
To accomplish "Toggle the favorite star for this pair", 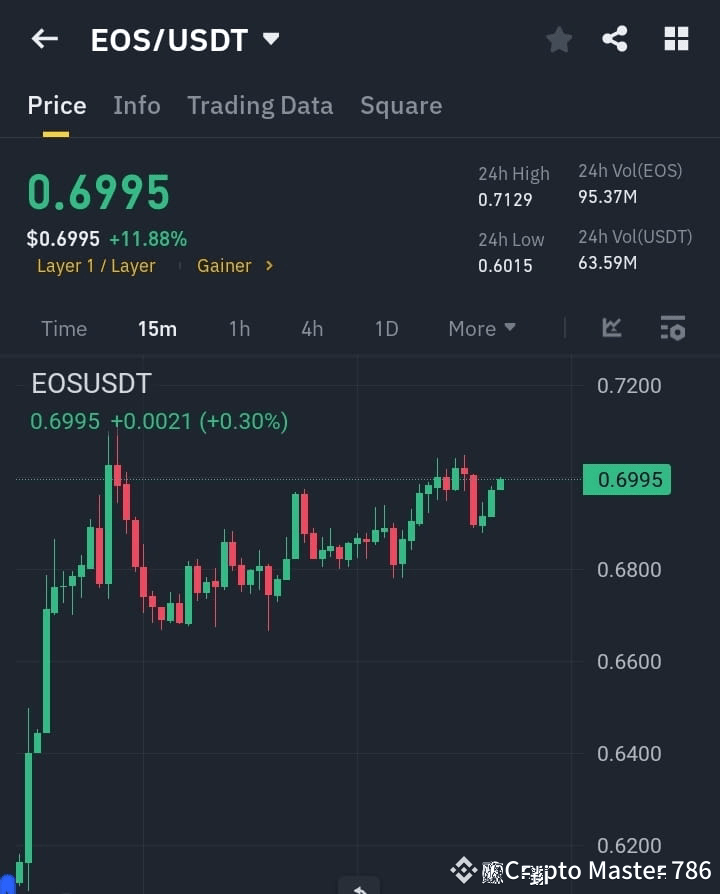I will tap(558, 39).
